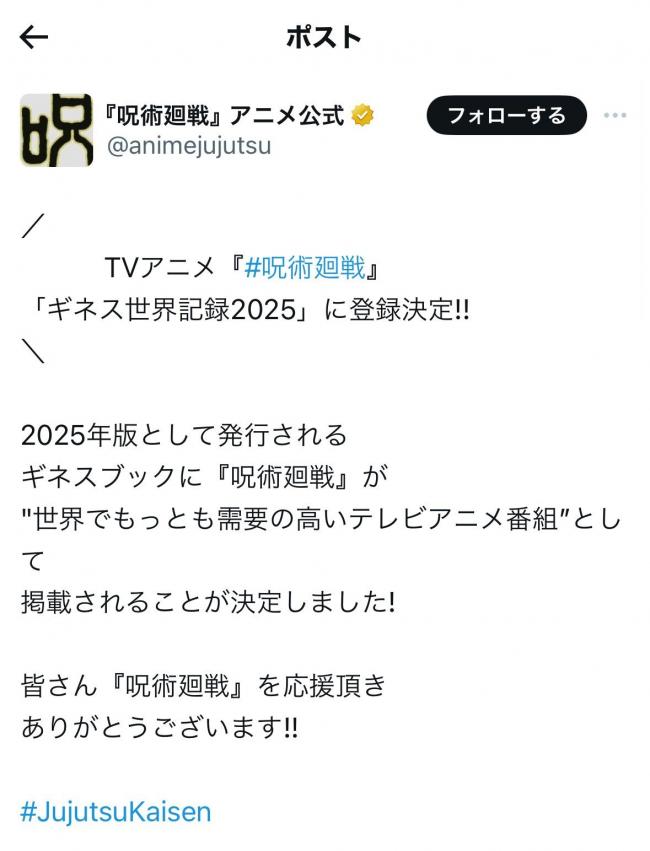
Task: Go back using the arrow icon
Action: 34,38
